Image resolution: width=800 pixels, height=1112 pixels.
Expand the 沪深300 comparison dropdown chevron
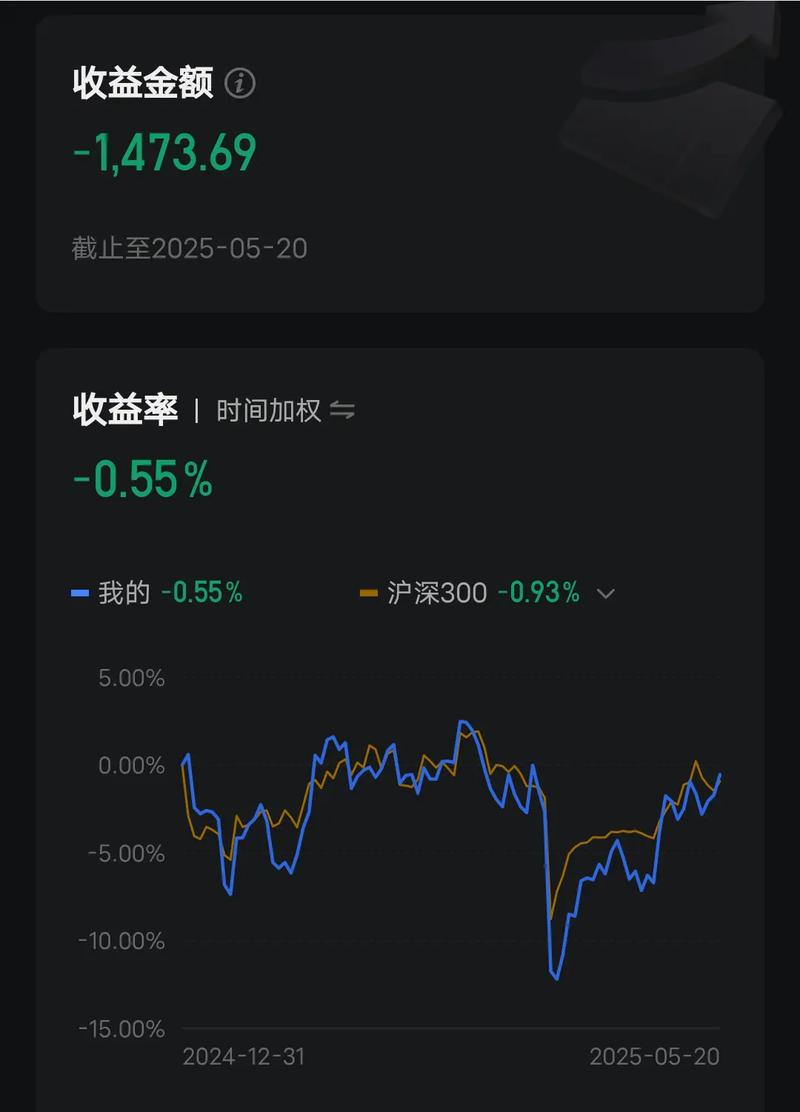[x=605, y=594]
